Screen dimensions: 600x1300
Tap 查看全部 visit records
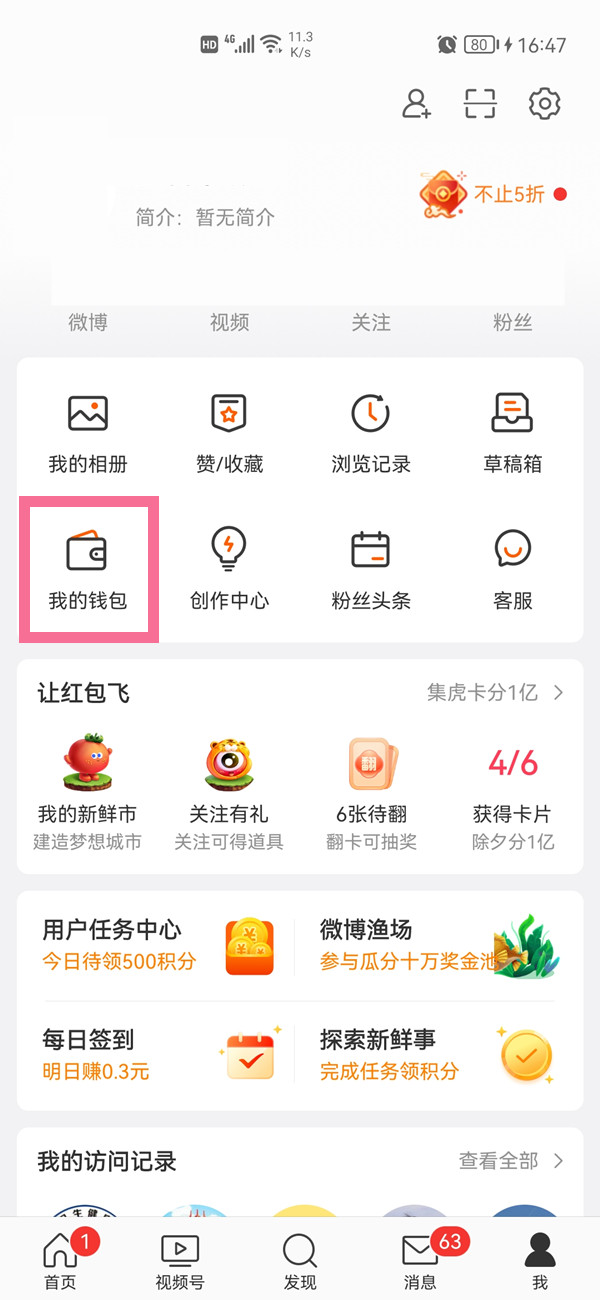point(510,1161)
